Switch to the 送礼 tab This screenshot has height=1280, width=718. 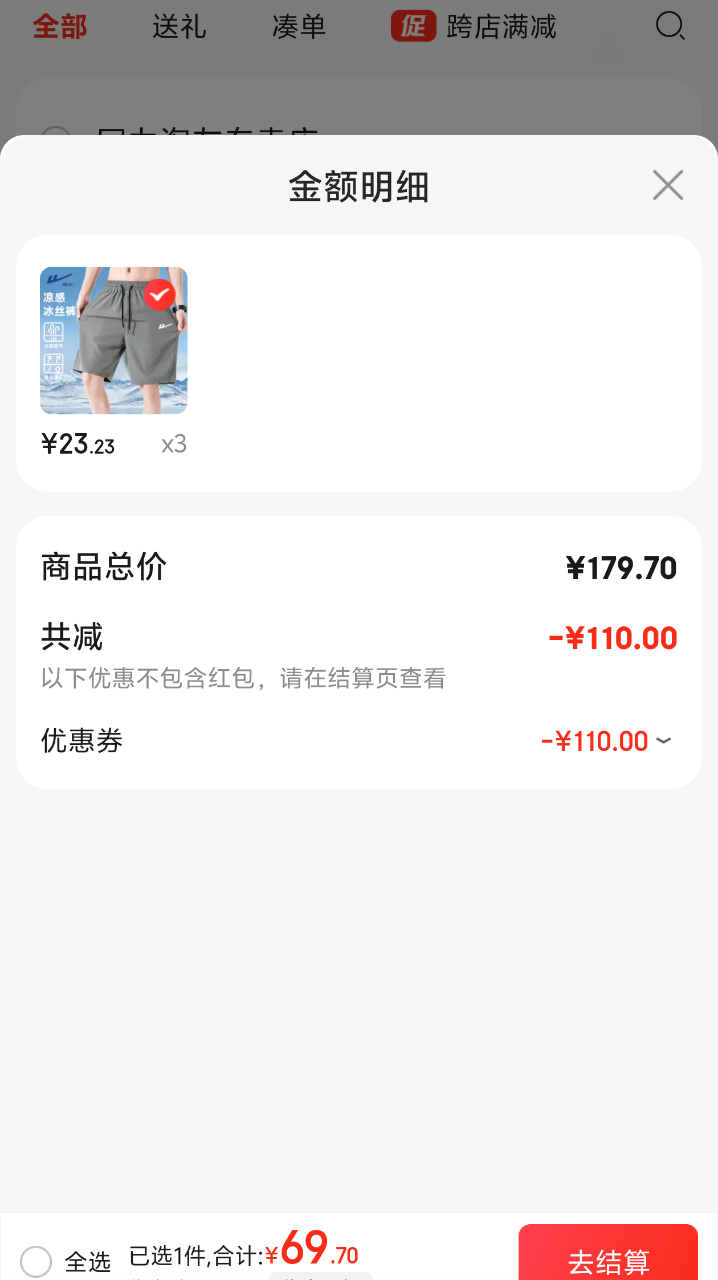[x=179, y=27]
